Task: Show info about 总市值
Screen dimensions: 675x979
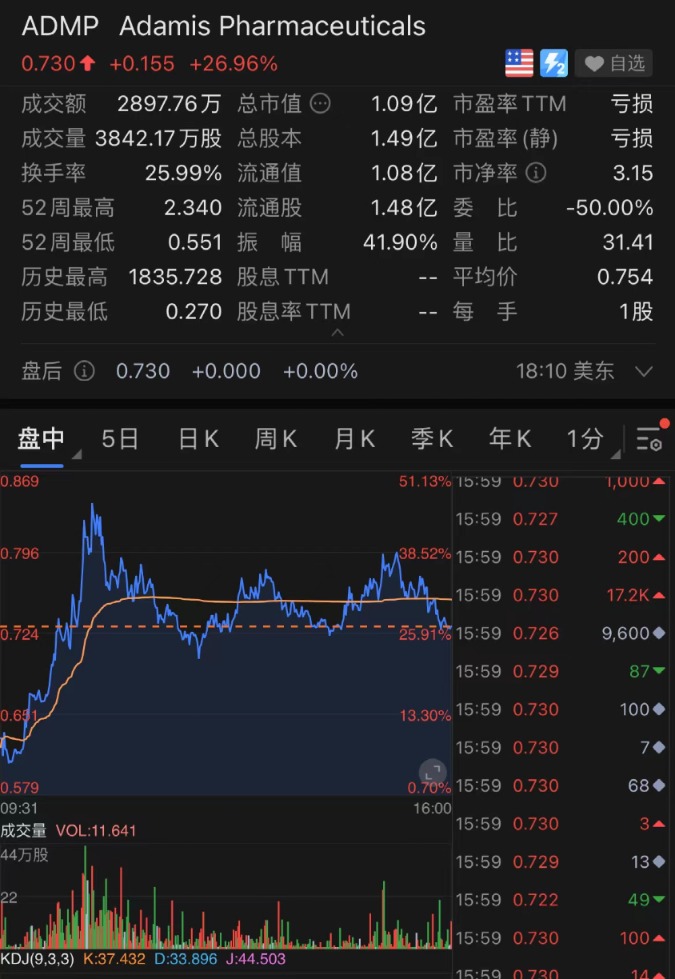Action: tap(320, 103)
